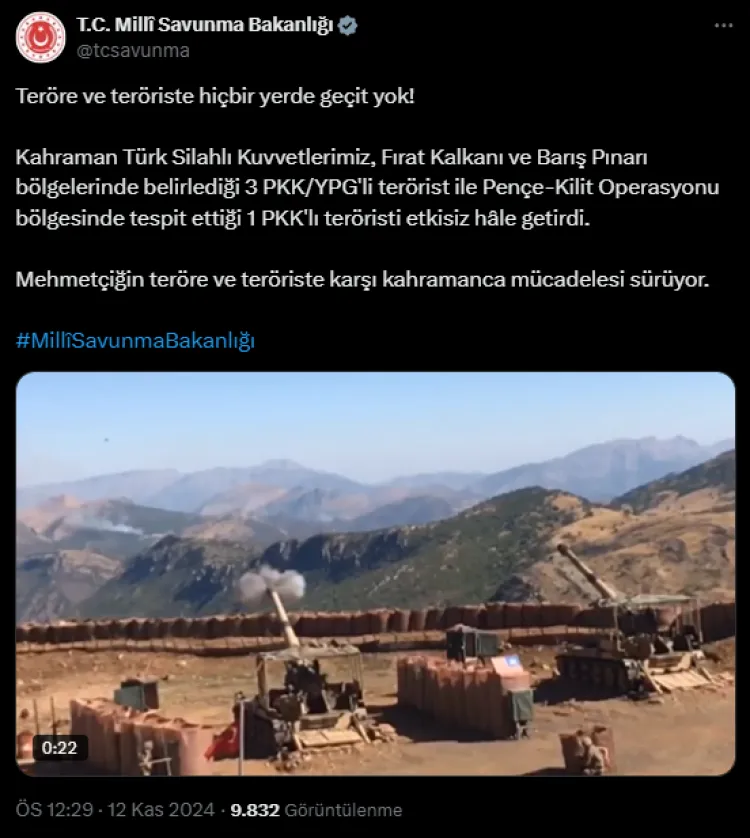Tap the @tcsavunma handle
Viewport: 750px width, 838px height.
133,50
